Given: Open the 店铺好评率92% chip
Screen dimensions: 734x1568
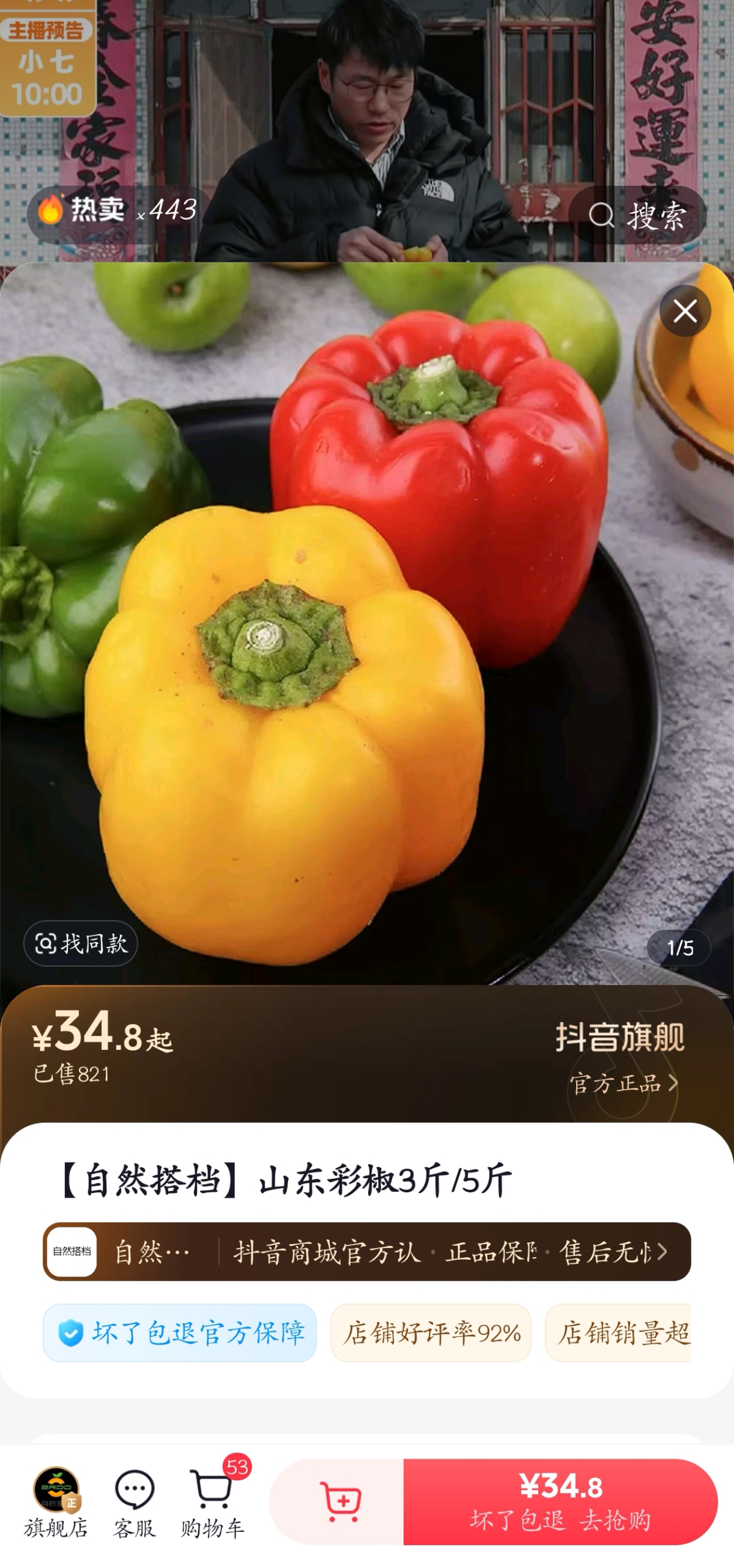Looking at the screenshot, I should (431, 1333).
